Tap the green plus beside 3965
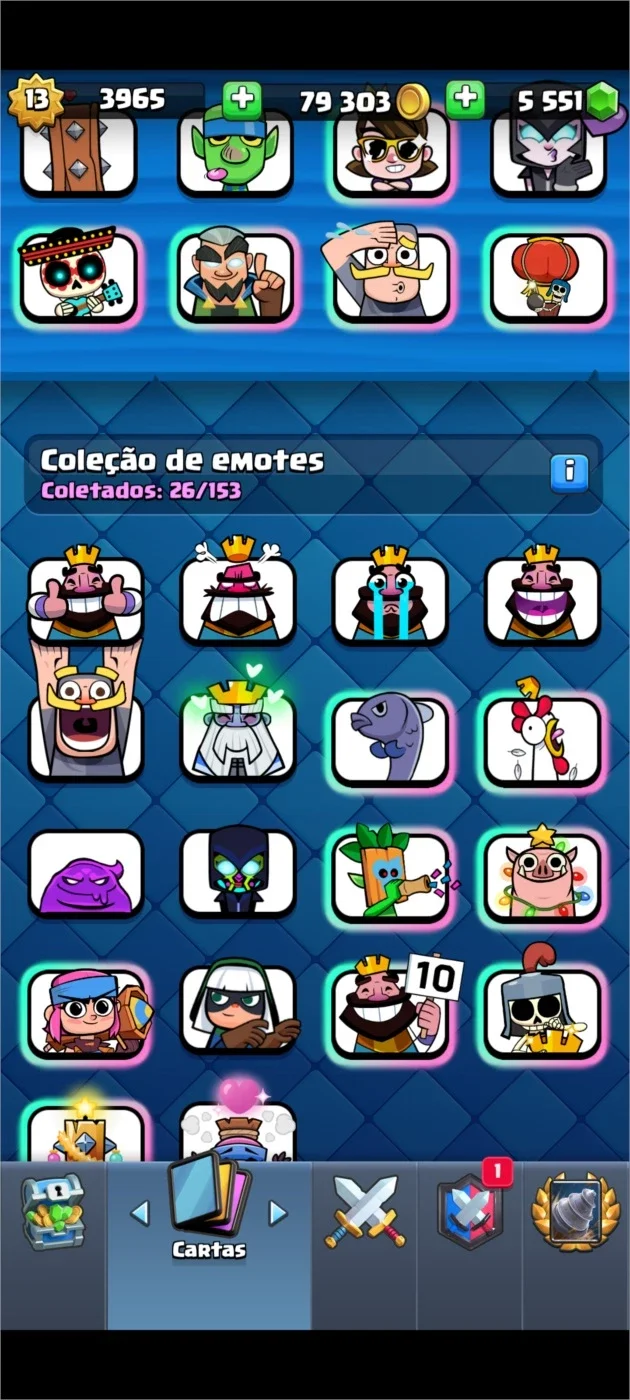 pyautogui.click(x=241, y=100)
